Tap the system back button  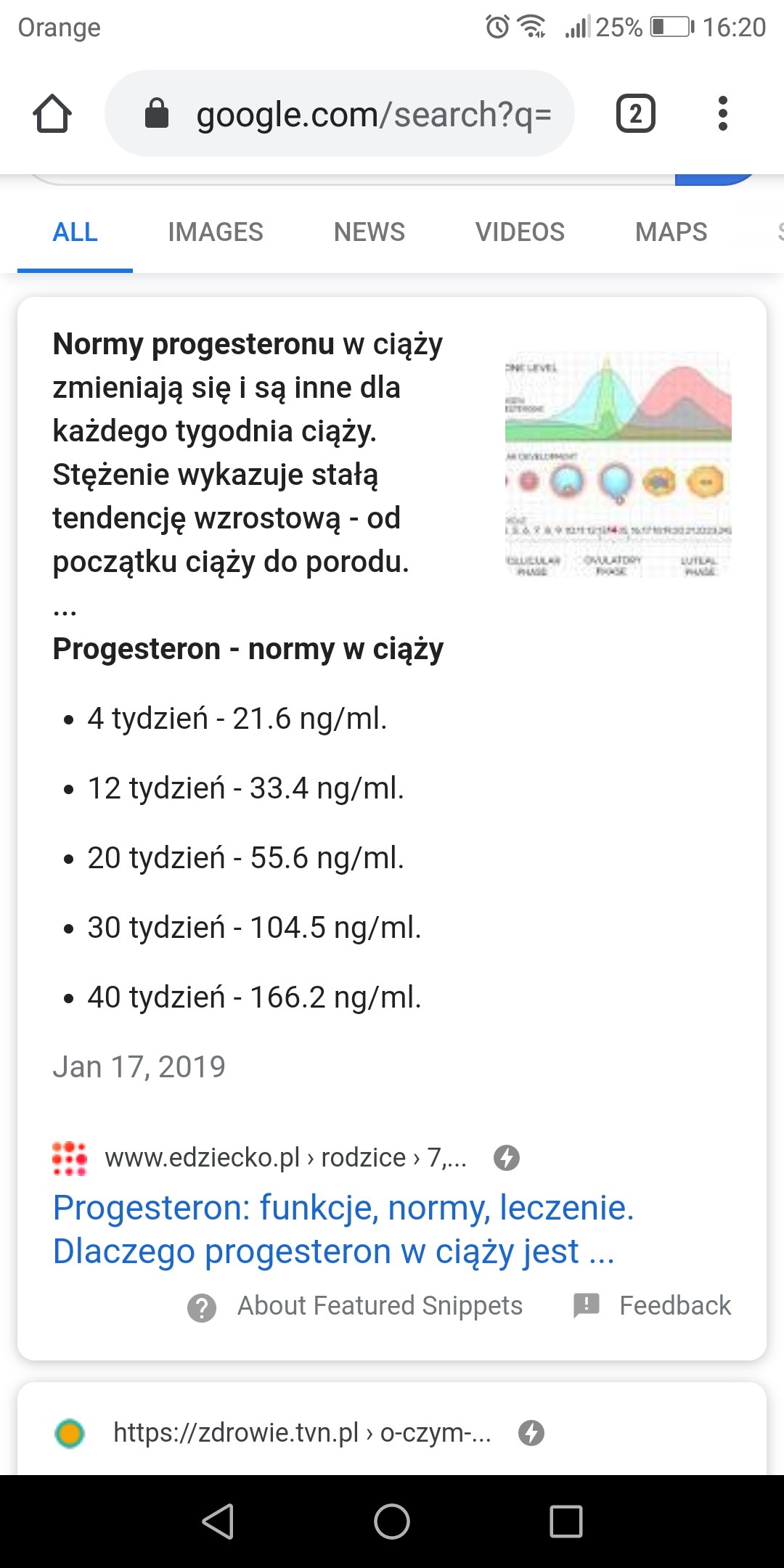(218, 1521)
